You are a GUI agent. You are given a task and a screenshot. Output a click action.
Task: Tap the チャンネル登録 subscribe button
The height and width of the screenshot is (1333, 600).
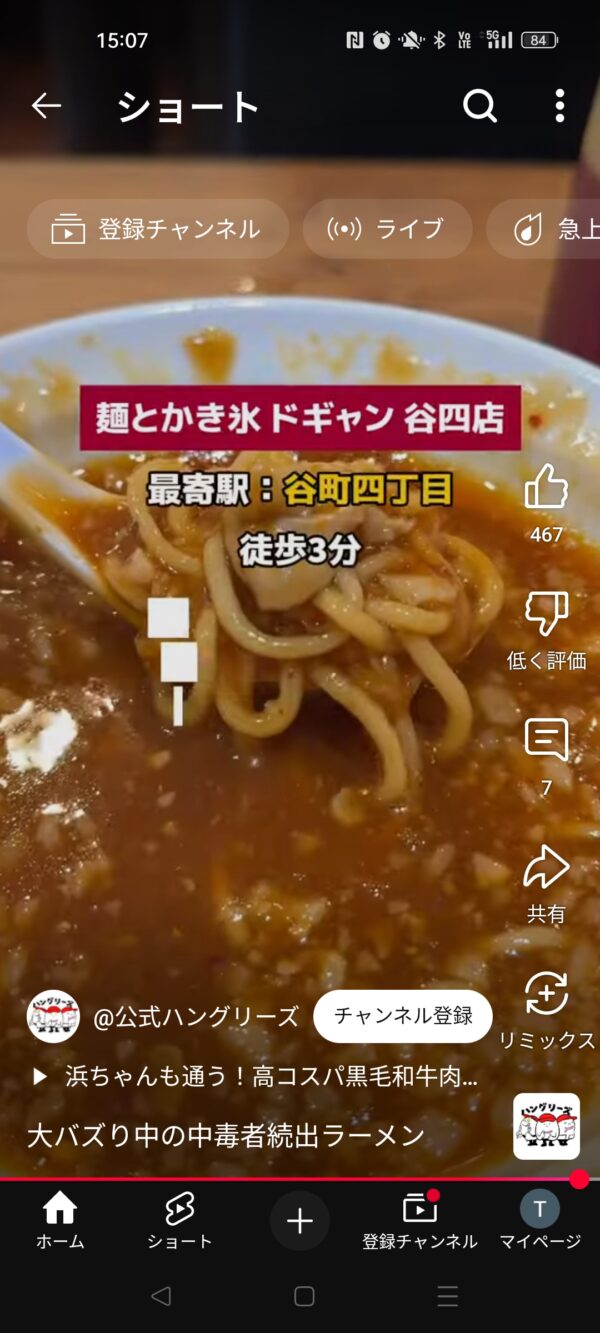pyautogui.click(x=403, y=1016)
